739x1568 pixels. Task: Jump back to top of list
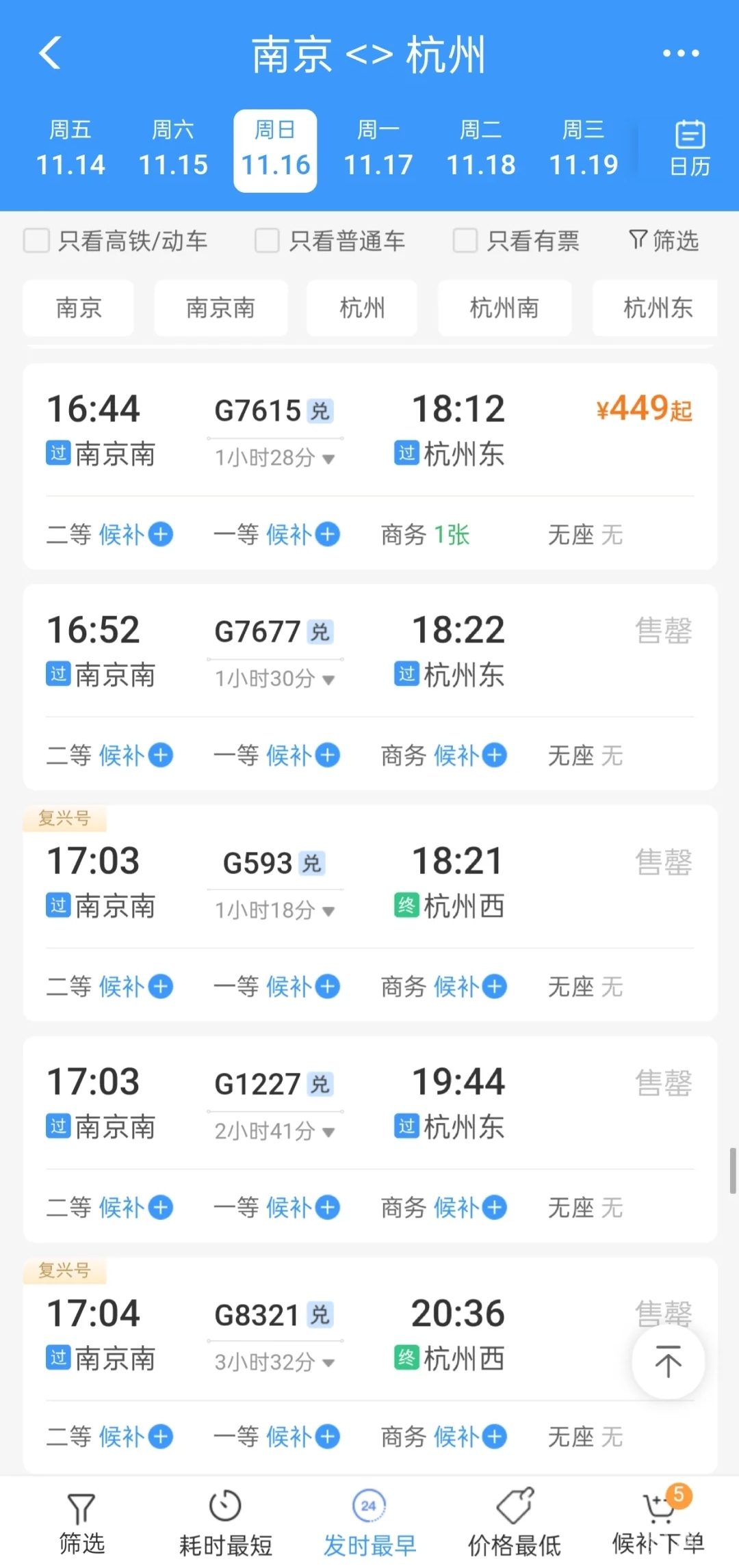pos(668,1361)
